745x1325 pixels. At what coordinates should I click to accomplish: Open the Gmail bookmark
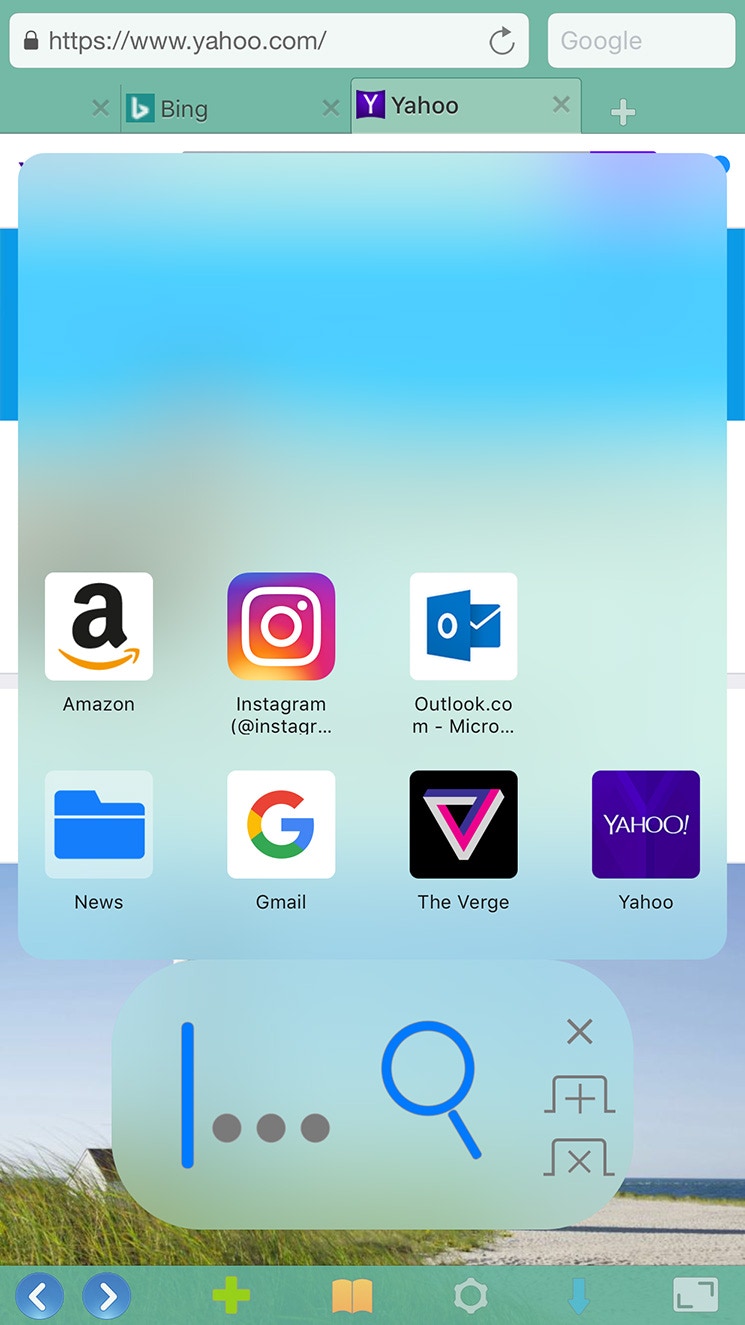tap(281, 824)
